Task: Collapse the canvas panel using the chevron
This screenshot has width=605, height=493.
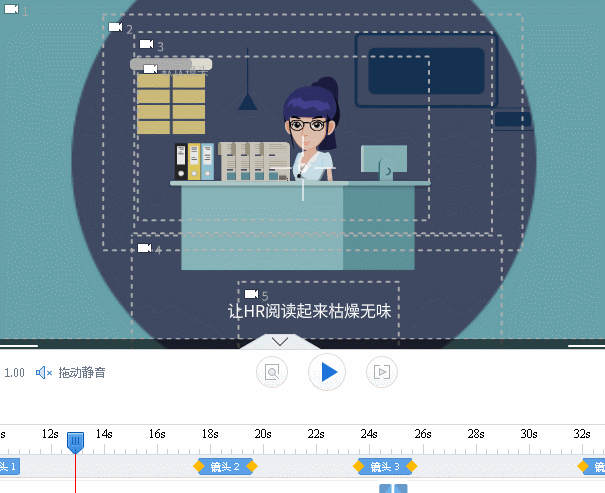Action: click(x=280, y=341)
